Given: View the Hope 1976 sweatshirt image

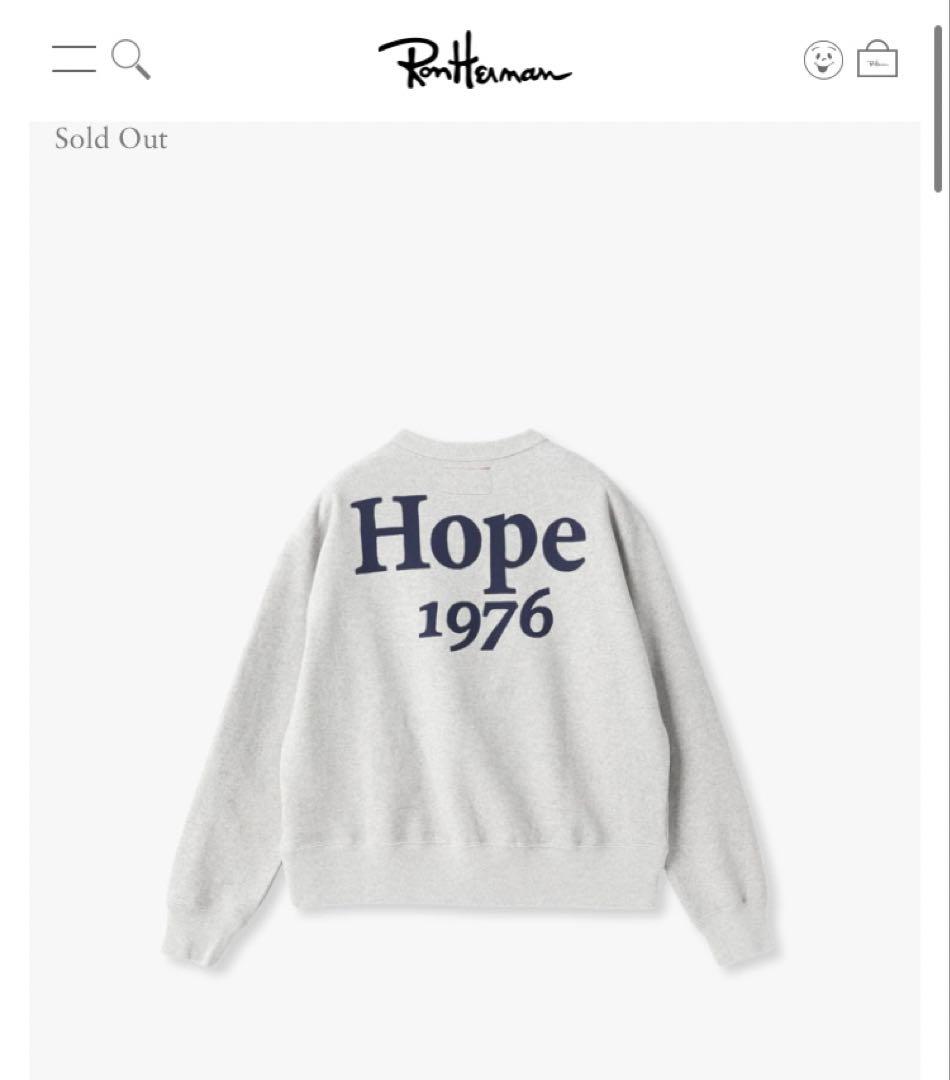Looking at the screenshot, I should (x=470, y=690).
